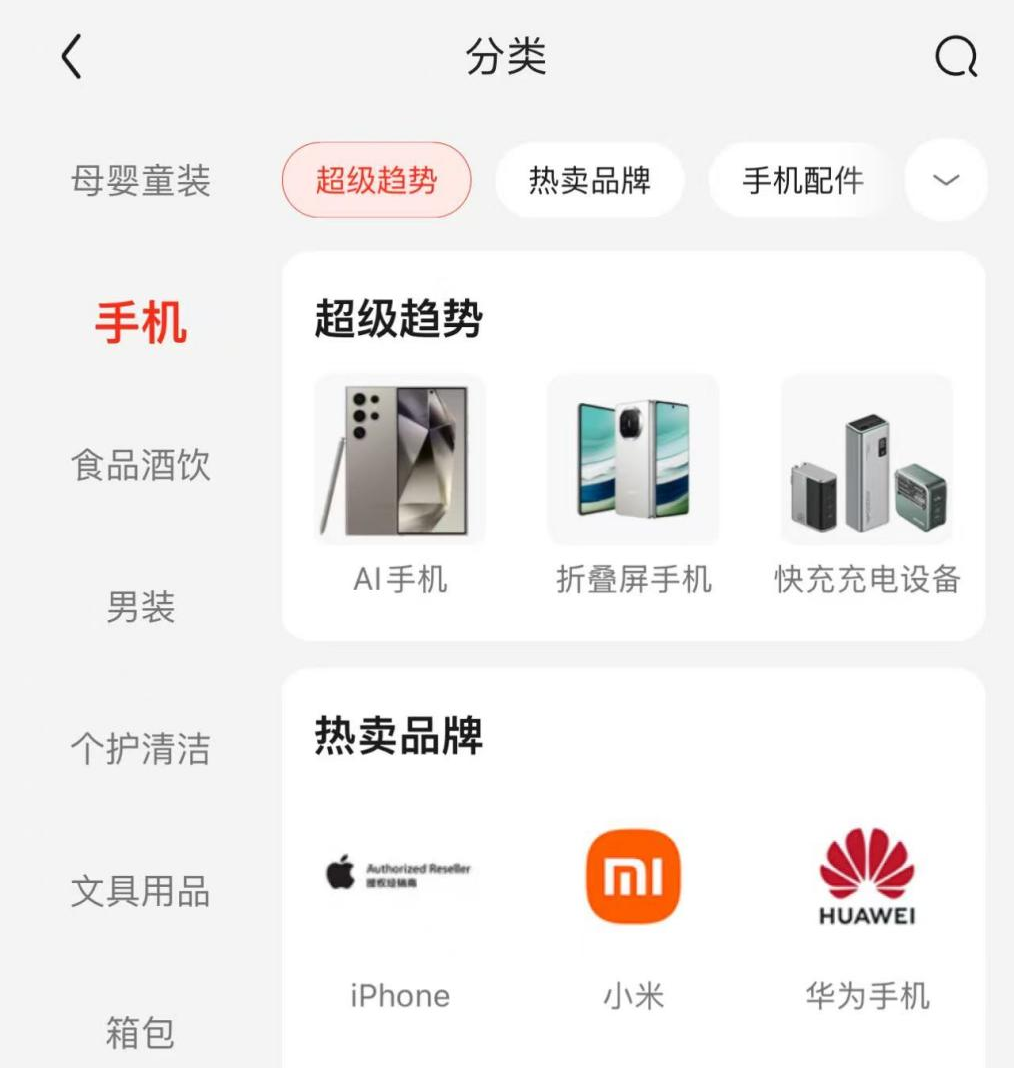Switch to the 个护清洁 category
Screen dimensions: 1015x1070
click(x=140, y=749)
